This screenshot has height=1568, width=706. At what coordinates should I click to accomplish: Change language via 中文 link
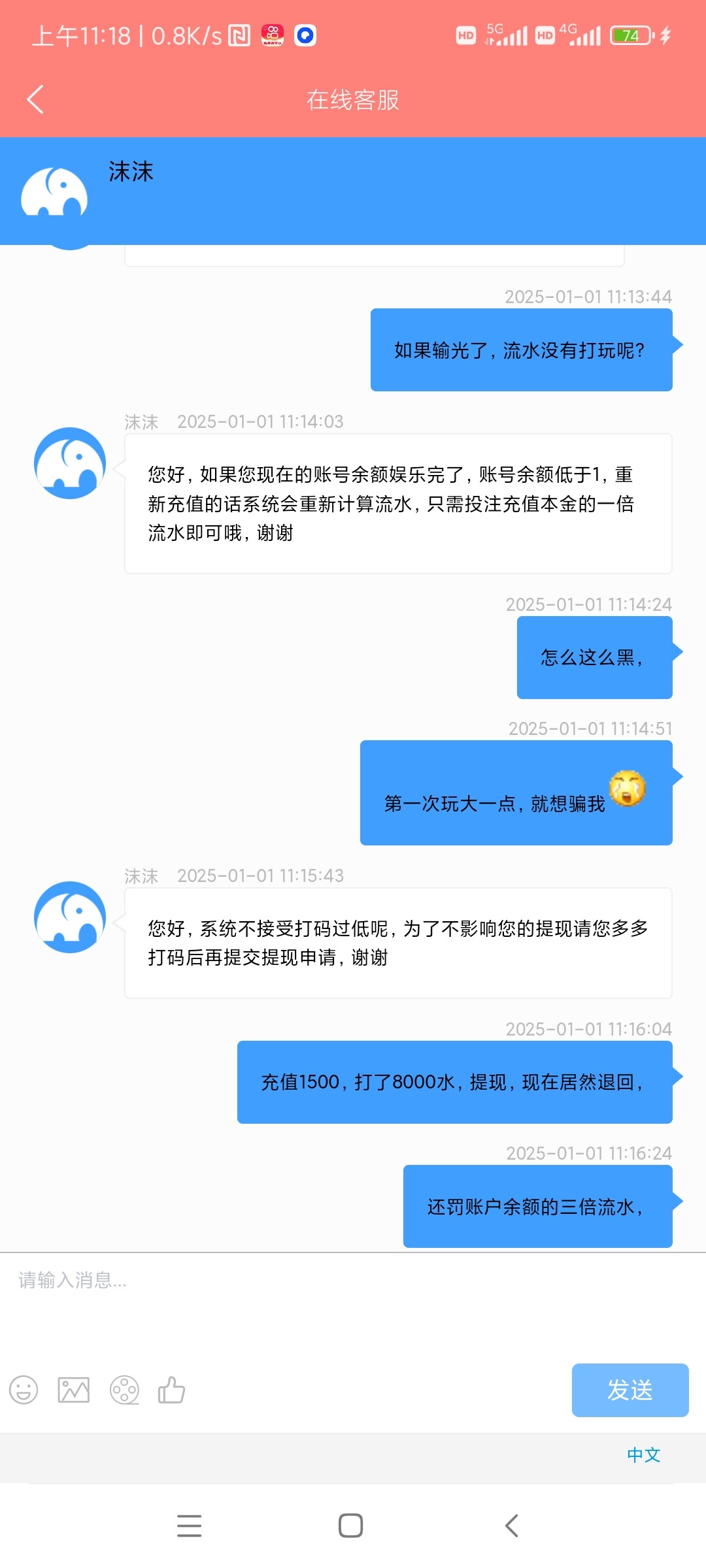coord(643,1455)
